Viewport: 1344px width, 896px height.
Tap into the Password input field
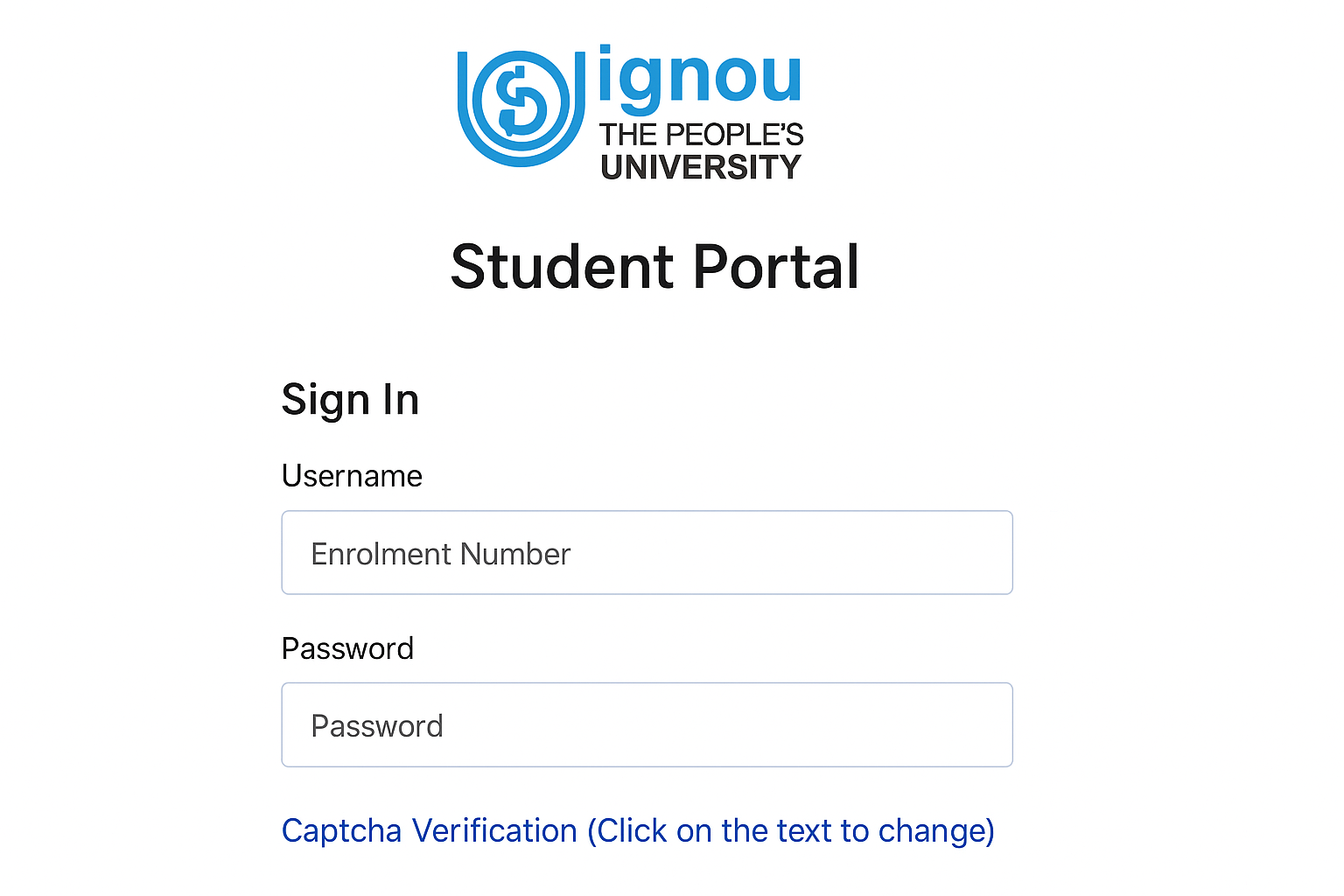pos(647,725)
